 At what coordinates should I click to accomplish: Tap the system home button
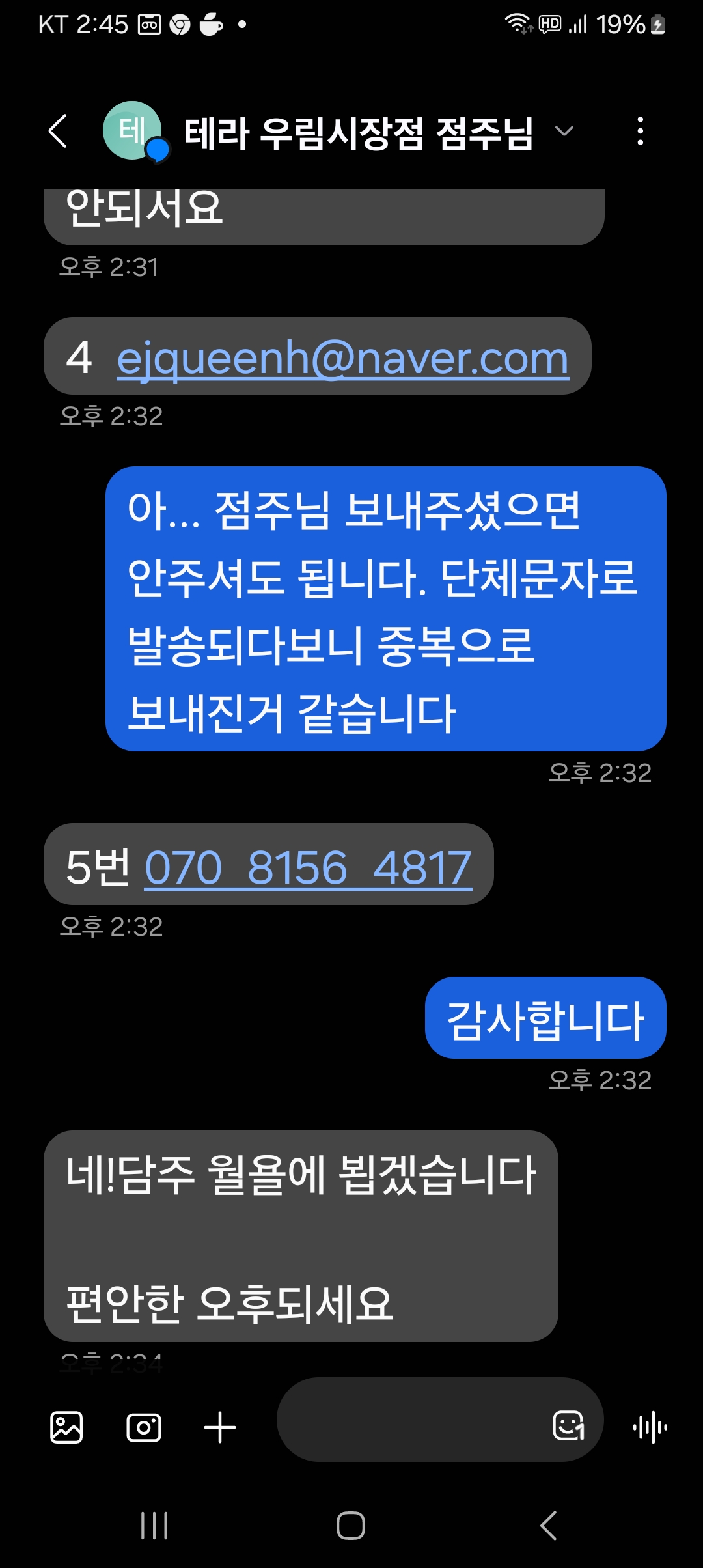pyautogui.click(x=351, y=1525)
